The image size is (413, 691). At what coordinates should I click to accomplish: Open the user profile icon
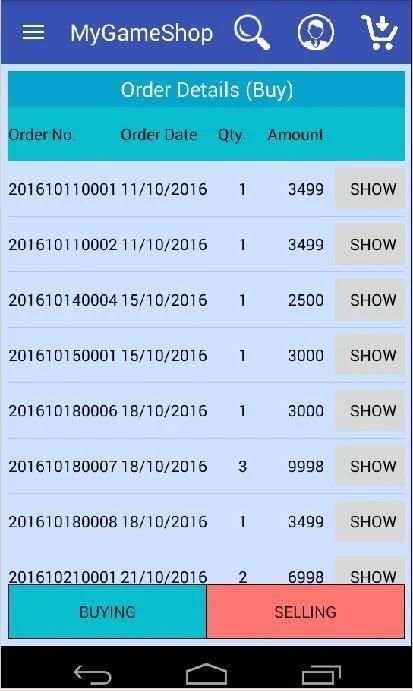tap(316, 32)
